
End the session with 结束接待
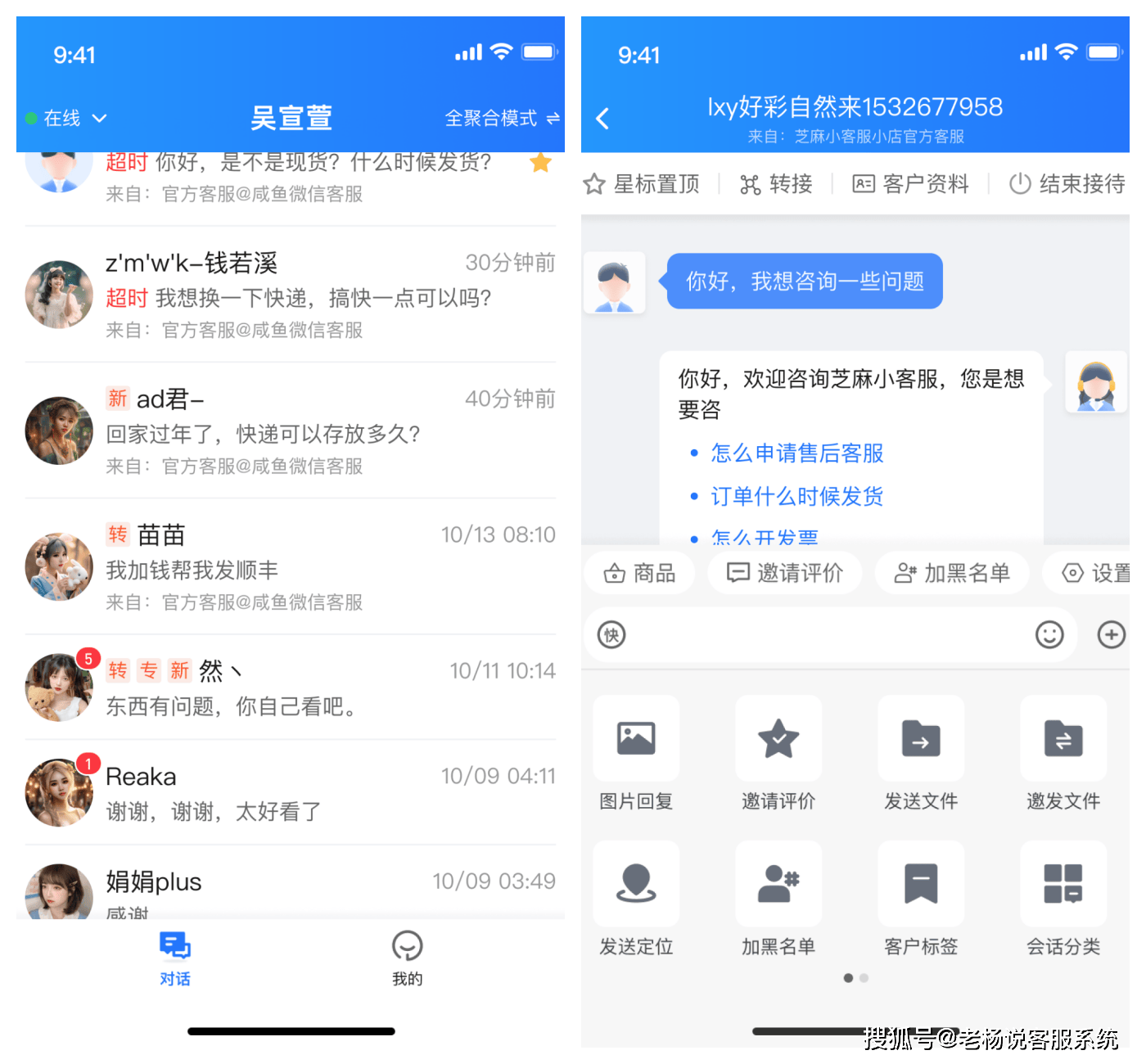[x=1067, y=184]
